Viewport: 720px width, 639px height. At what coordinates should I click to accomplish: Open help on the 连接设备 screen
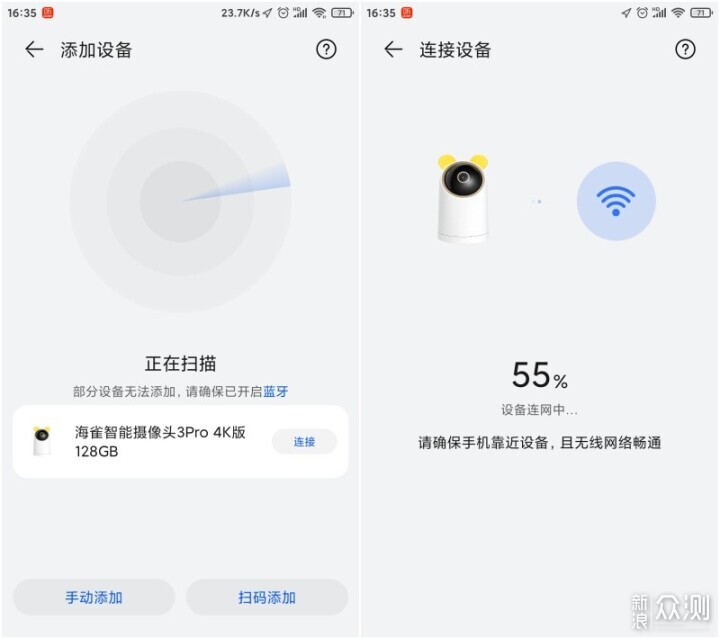tap(685, 50)
